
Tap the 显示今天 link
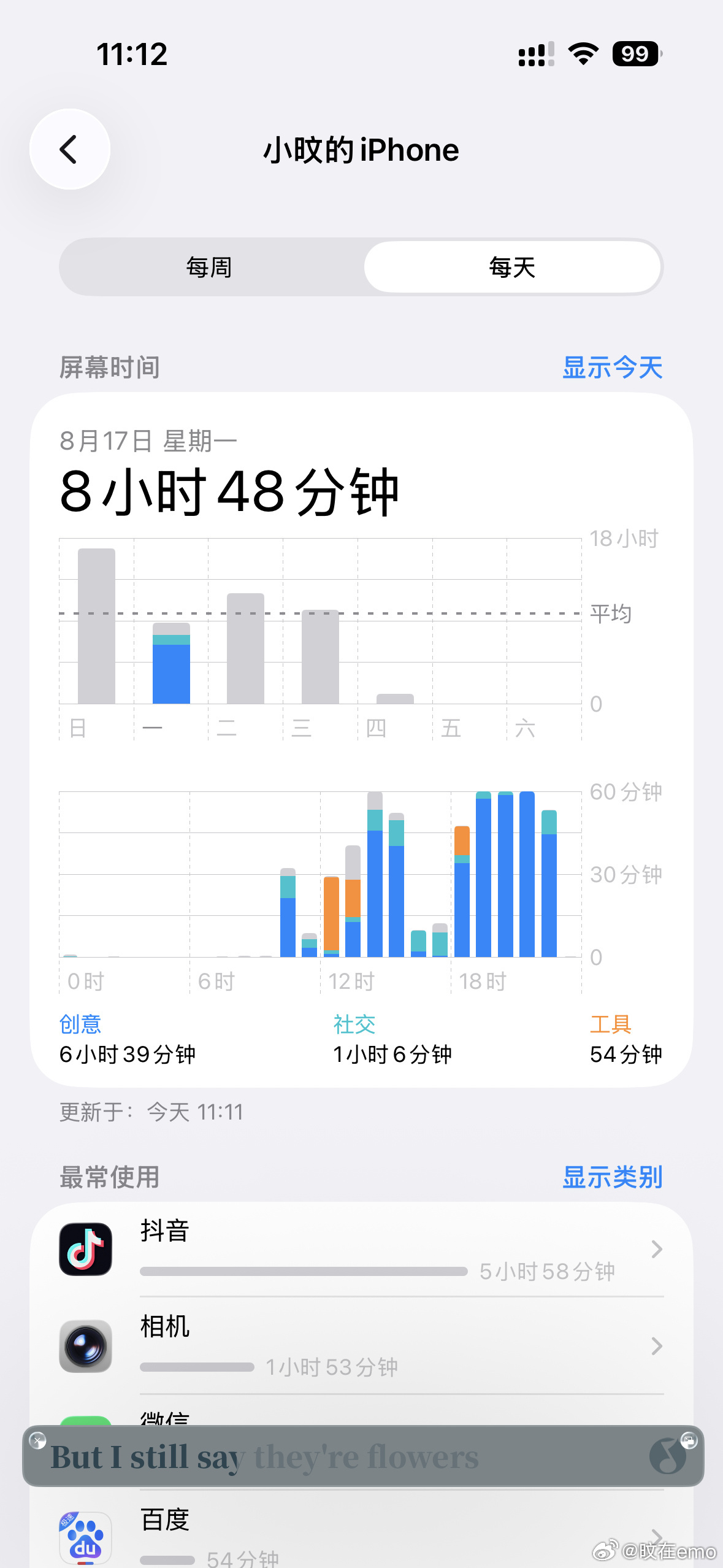pyautogui.click(x=612, y=367)
